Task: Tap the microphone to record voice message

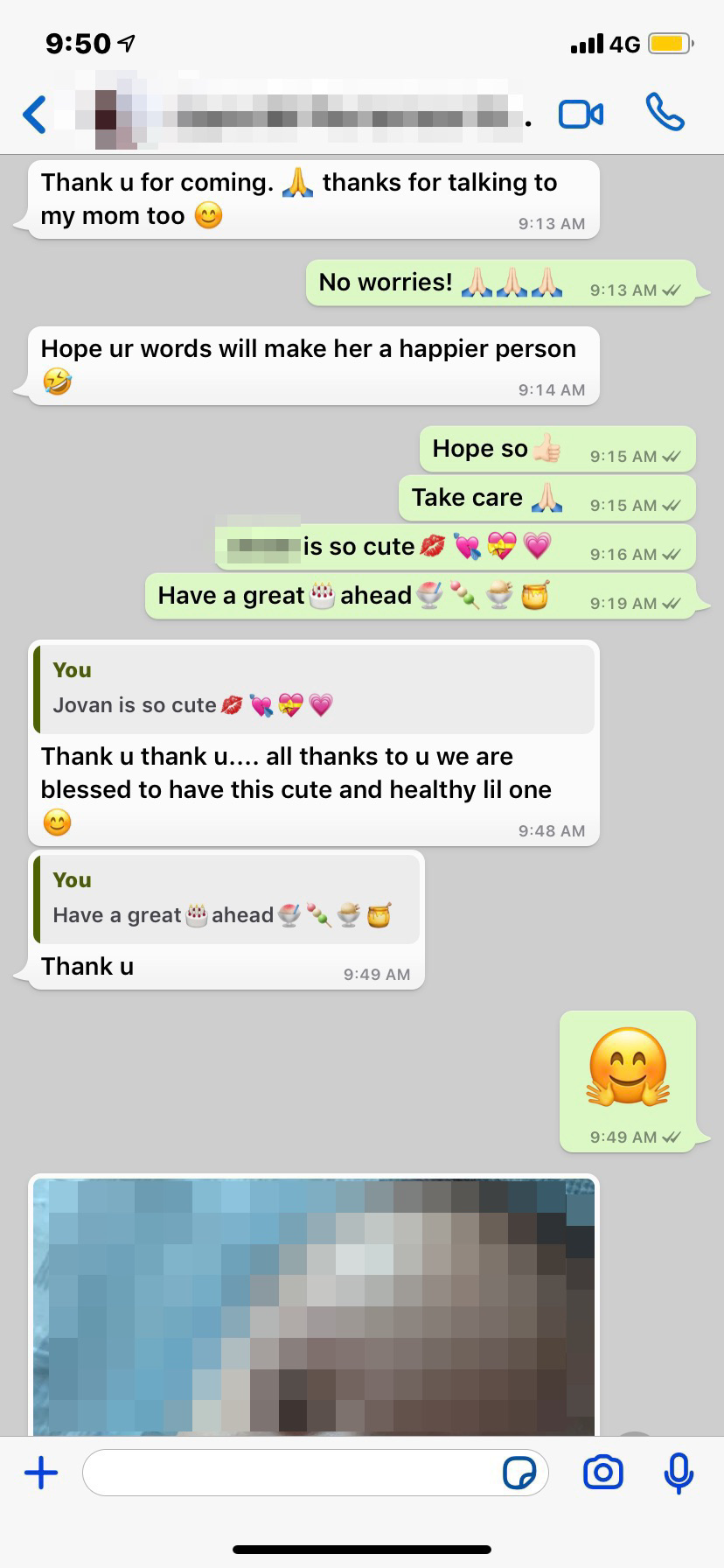Action: [x=679, y=1473]
